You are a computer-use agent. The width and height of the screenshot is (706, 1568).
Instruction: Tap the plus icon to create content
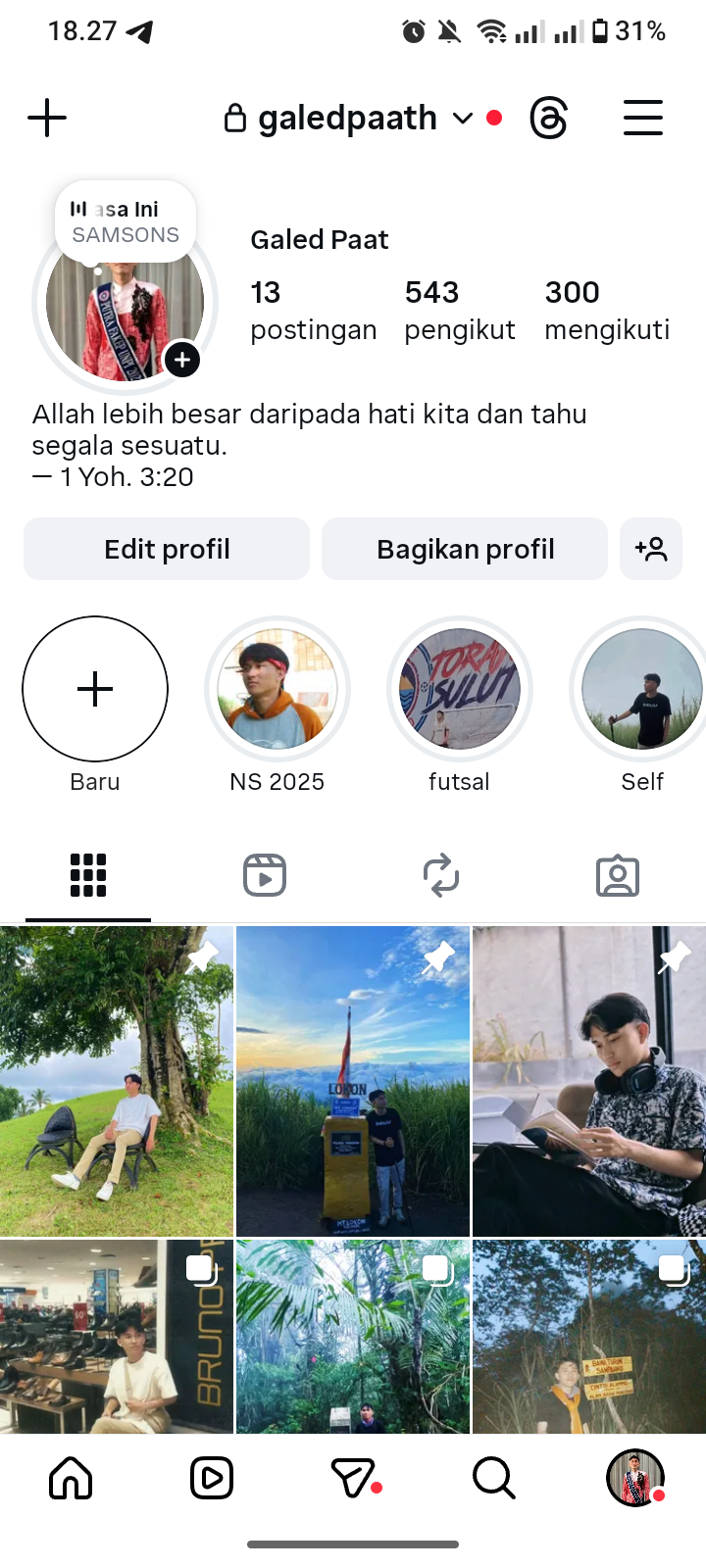click(47, 119)
